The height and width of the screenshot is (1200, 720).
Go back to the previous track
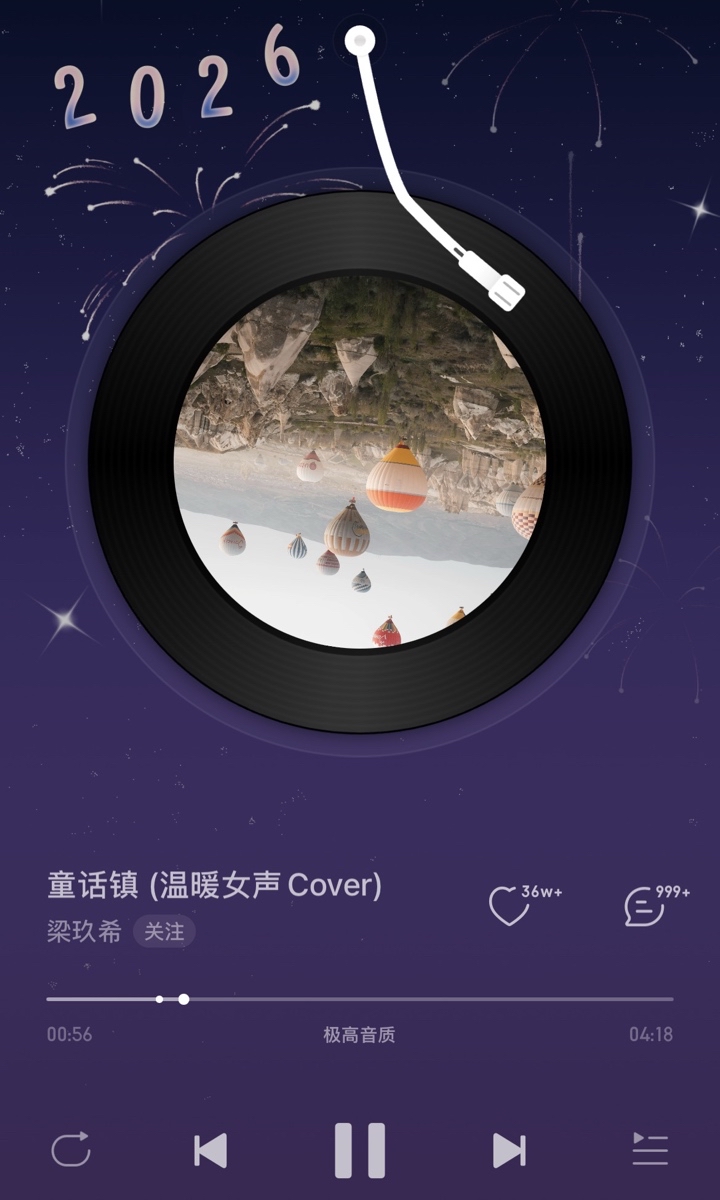(x=210, y=1151)
